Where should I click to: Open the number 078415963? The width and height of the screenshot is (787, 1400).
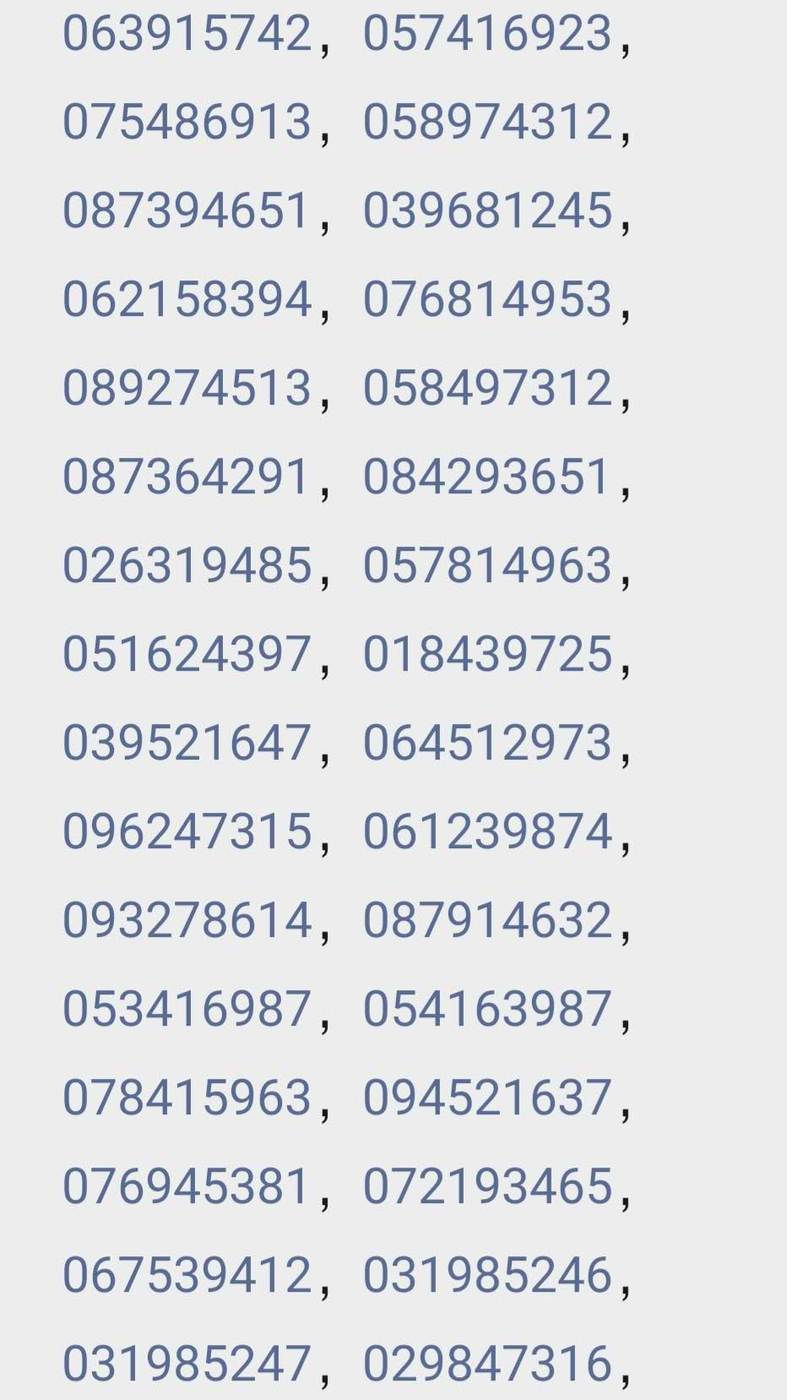click(187, 1097)
